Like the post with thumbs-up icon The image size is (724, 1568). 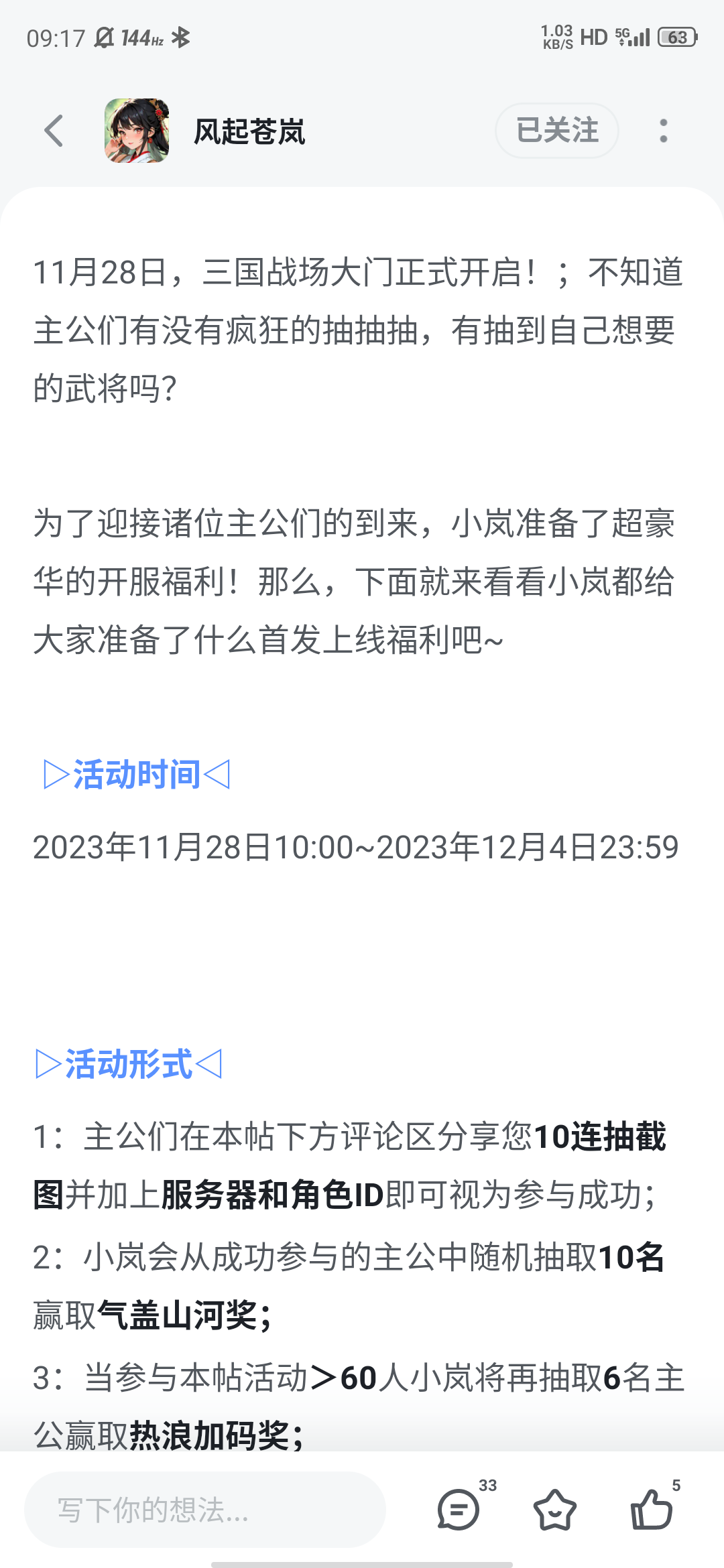pyautogui.click(x=651, y=1510)
